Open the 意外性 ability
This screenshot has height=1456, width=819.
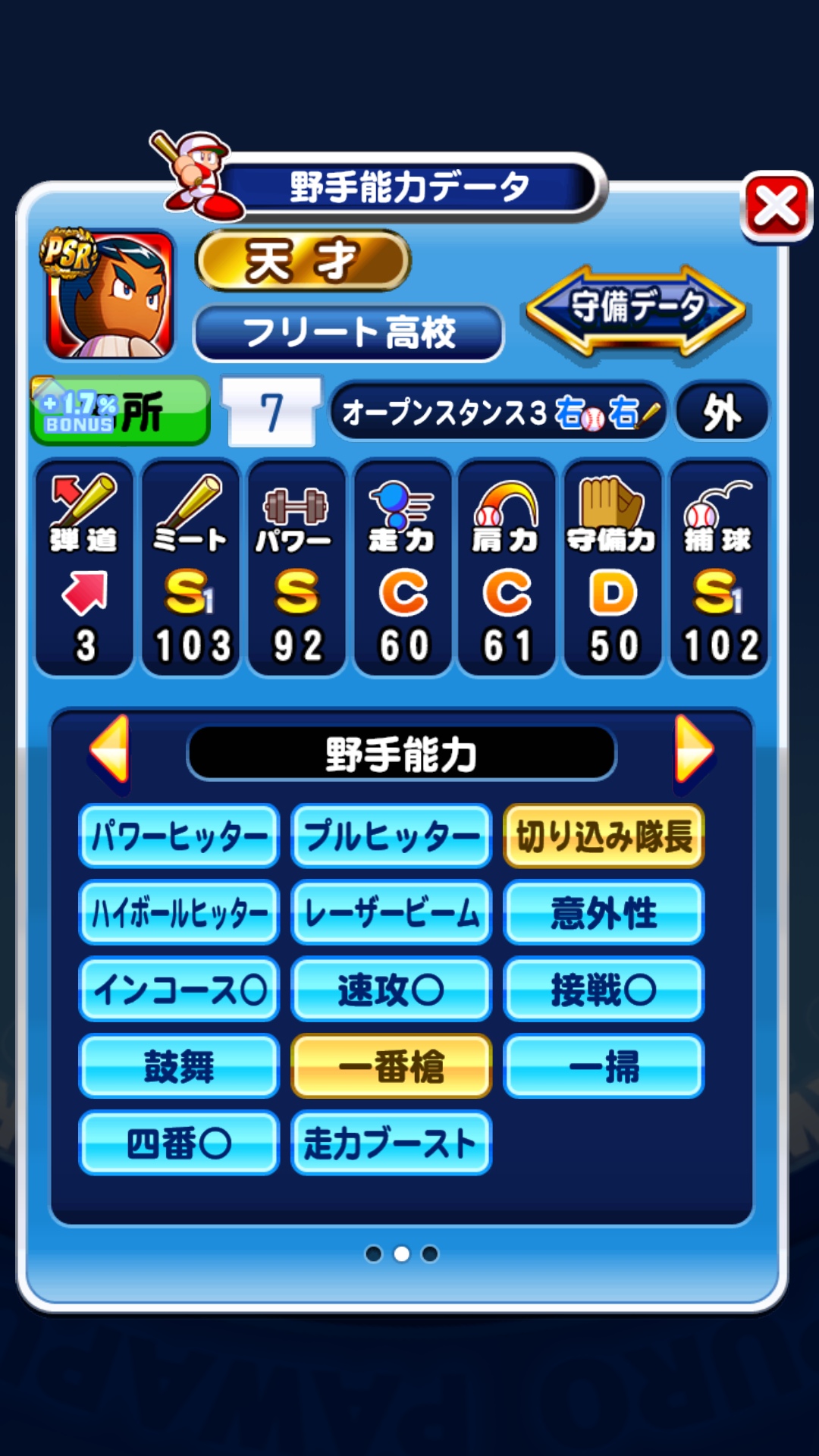604,912
